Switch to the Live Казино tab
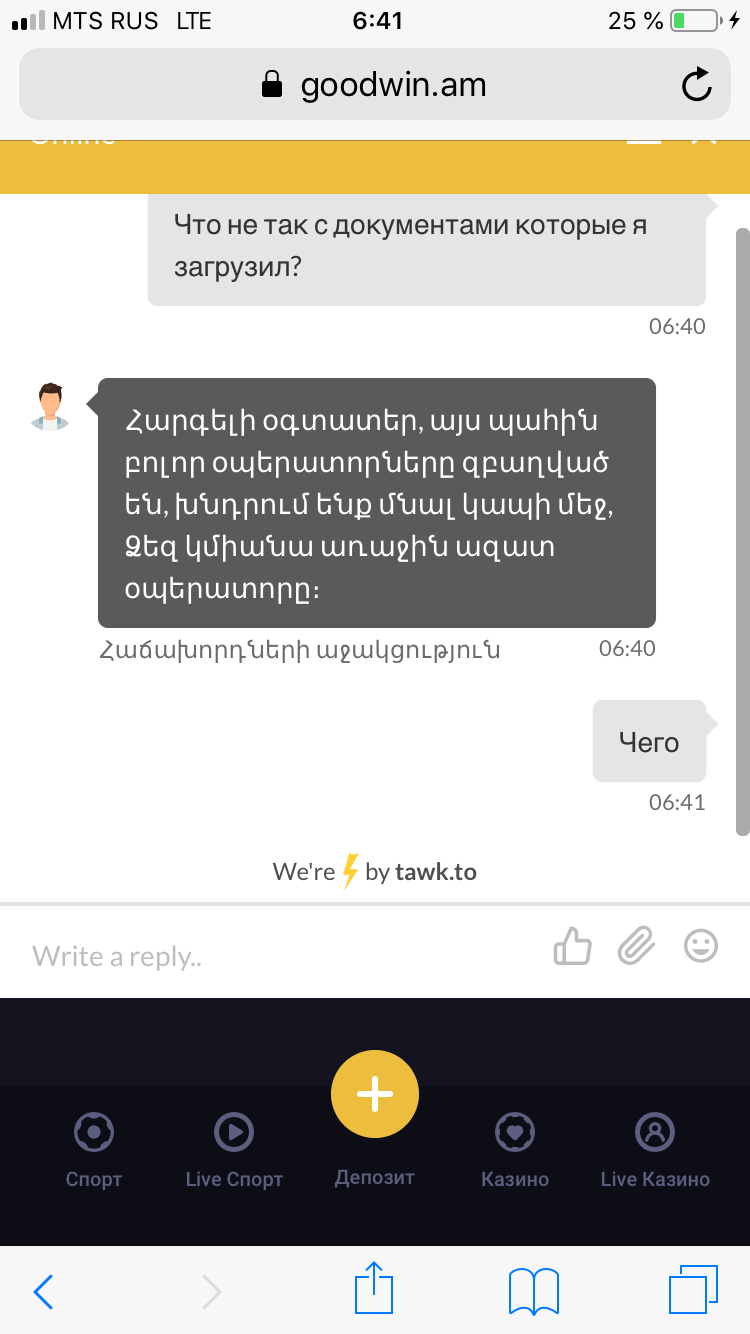Viewport: 750px width, 1334px height. [655, 1150]
